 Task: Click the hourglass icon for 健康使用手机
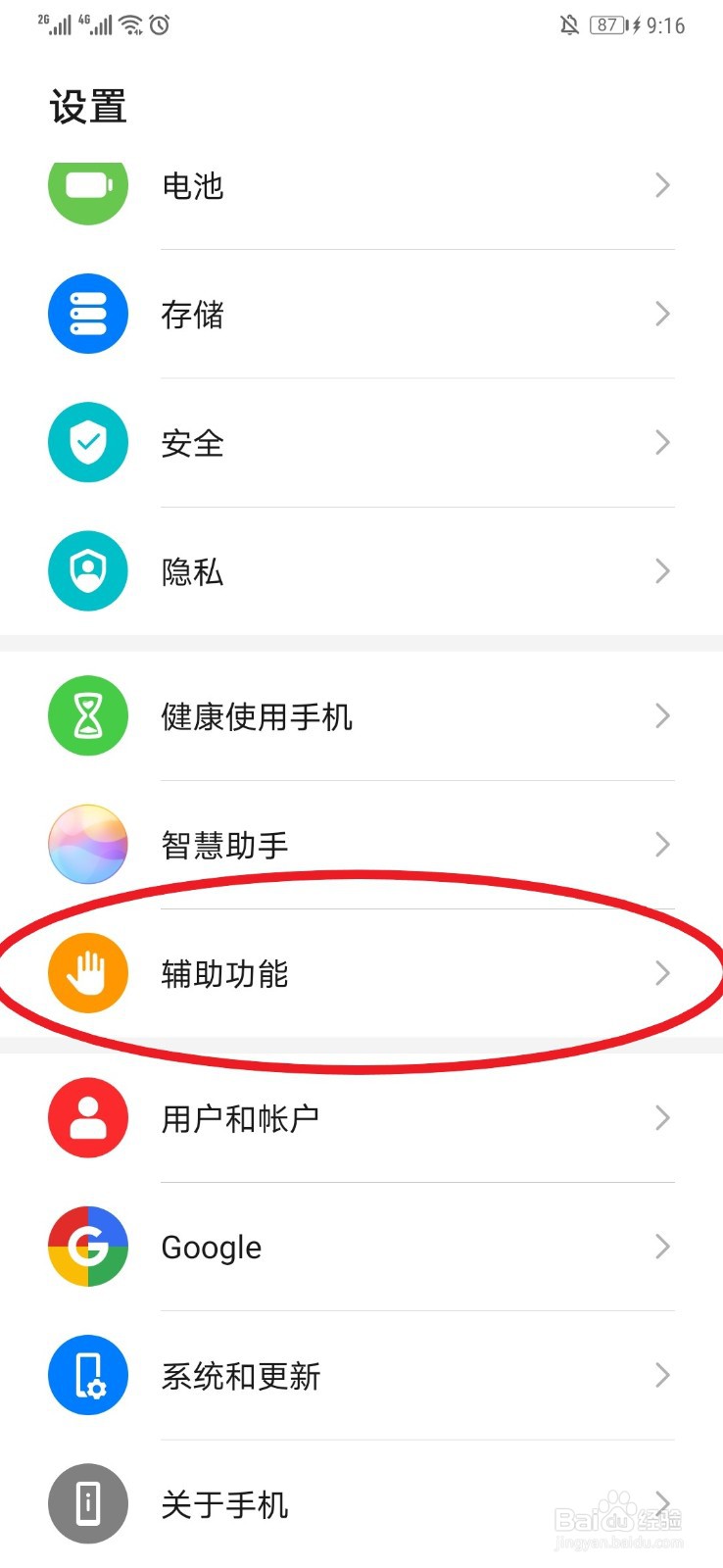[87, 716]
